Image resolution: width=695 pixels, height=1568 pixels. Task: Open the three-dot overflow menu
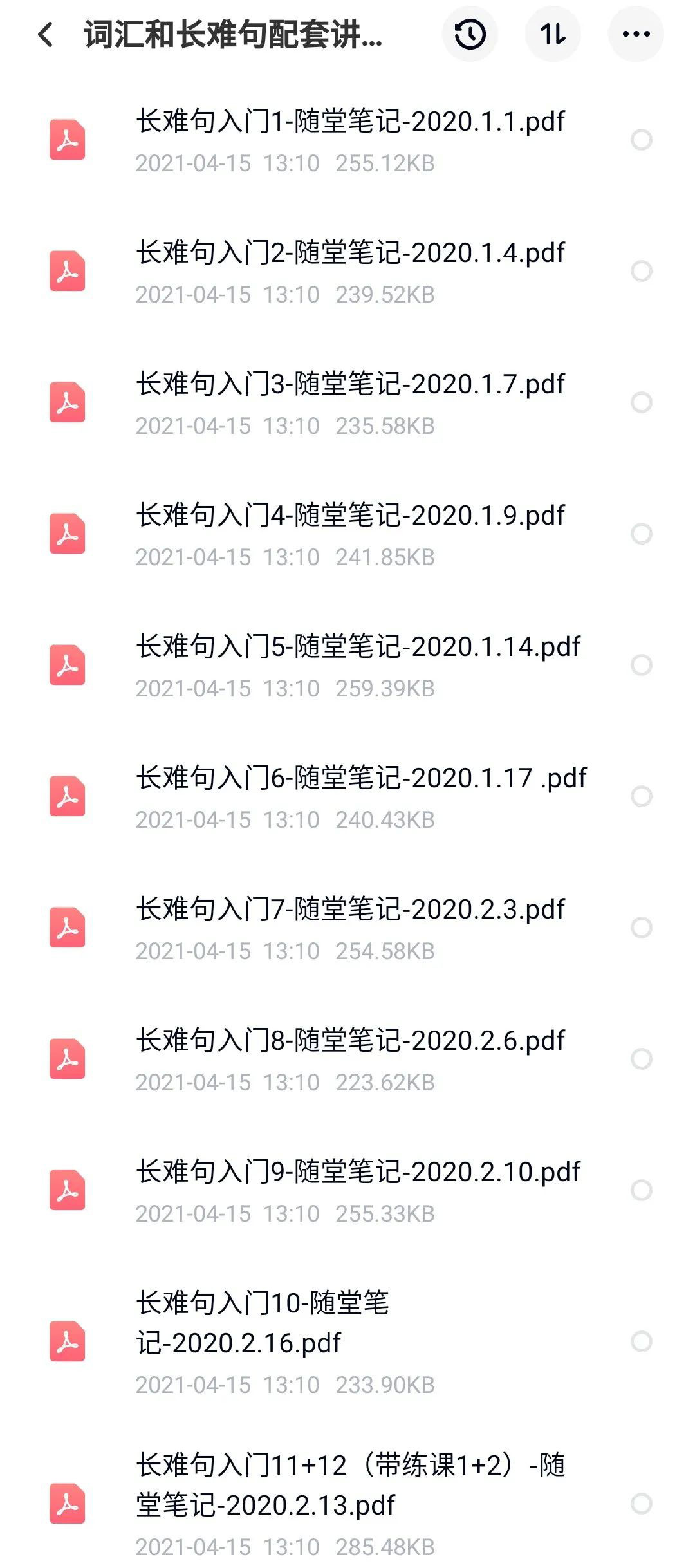(636, 34)
